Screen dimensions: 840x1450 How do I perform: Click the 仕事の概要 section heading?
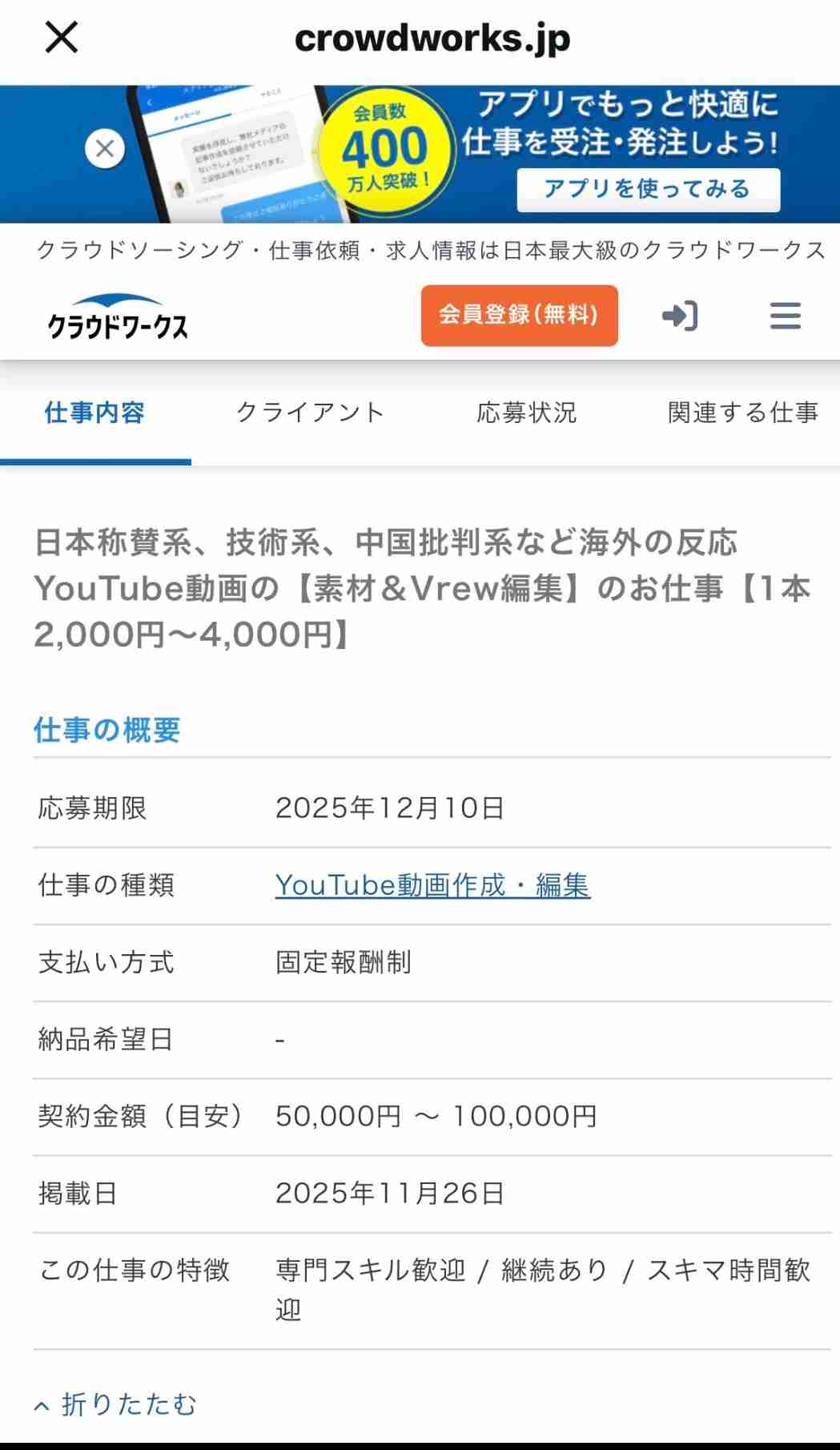coord(106,730)
